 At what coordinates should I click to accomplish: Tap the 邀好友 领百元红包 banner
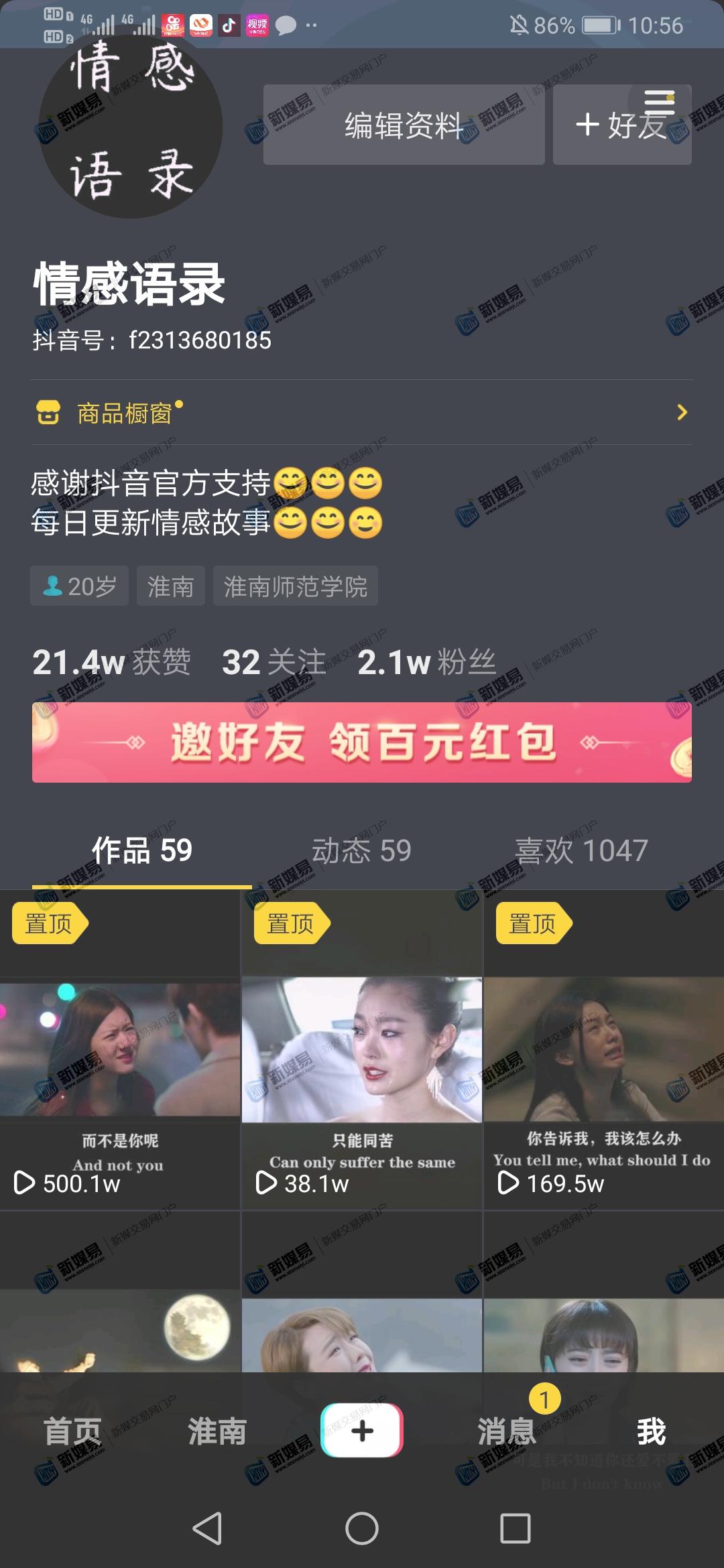pyautogui.click(x=362, y=742)
